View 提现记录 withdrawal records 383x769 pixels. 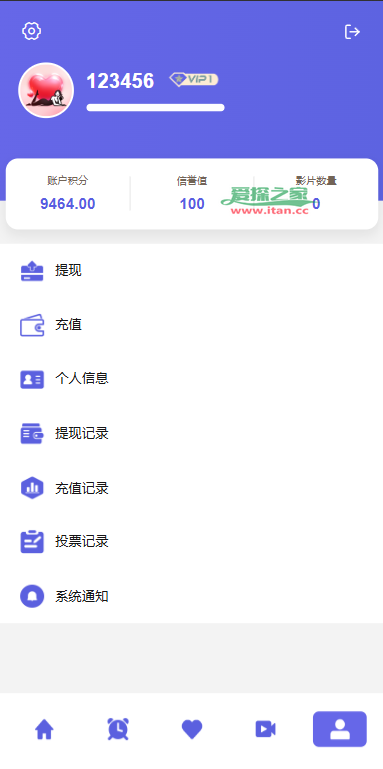pyautogui.click(x=191, y=434)
